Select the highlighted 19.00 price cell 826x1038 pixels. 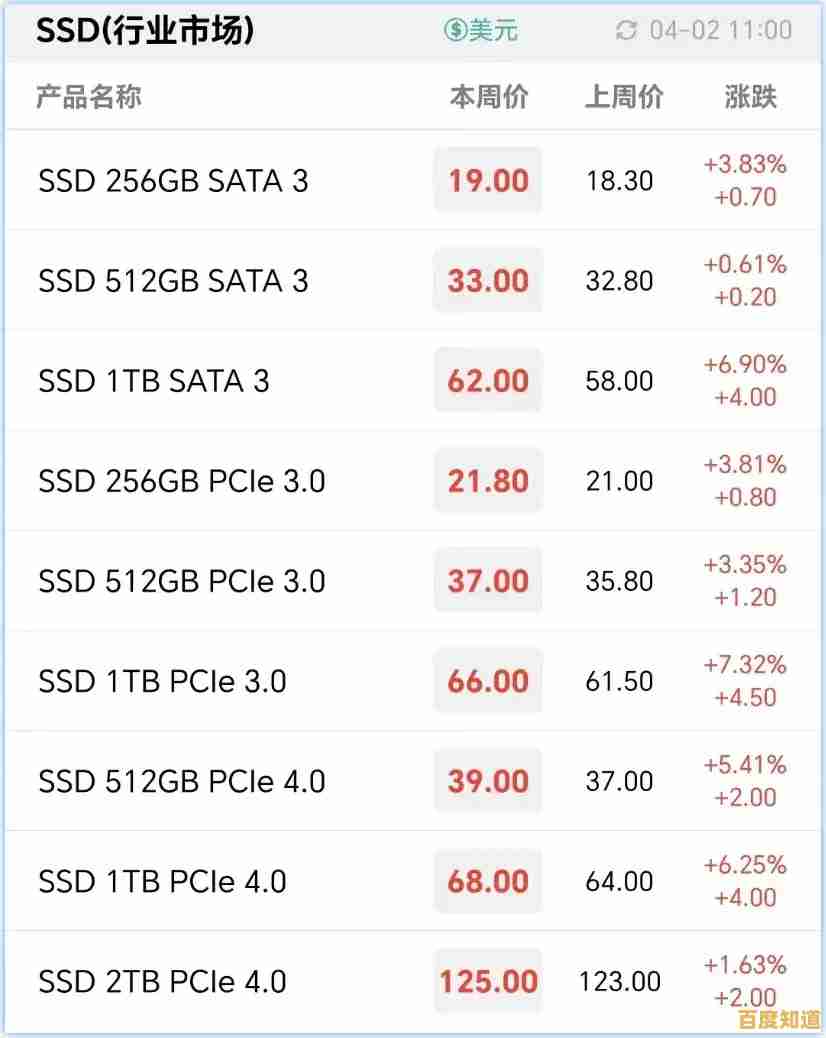tap(487, 181)
